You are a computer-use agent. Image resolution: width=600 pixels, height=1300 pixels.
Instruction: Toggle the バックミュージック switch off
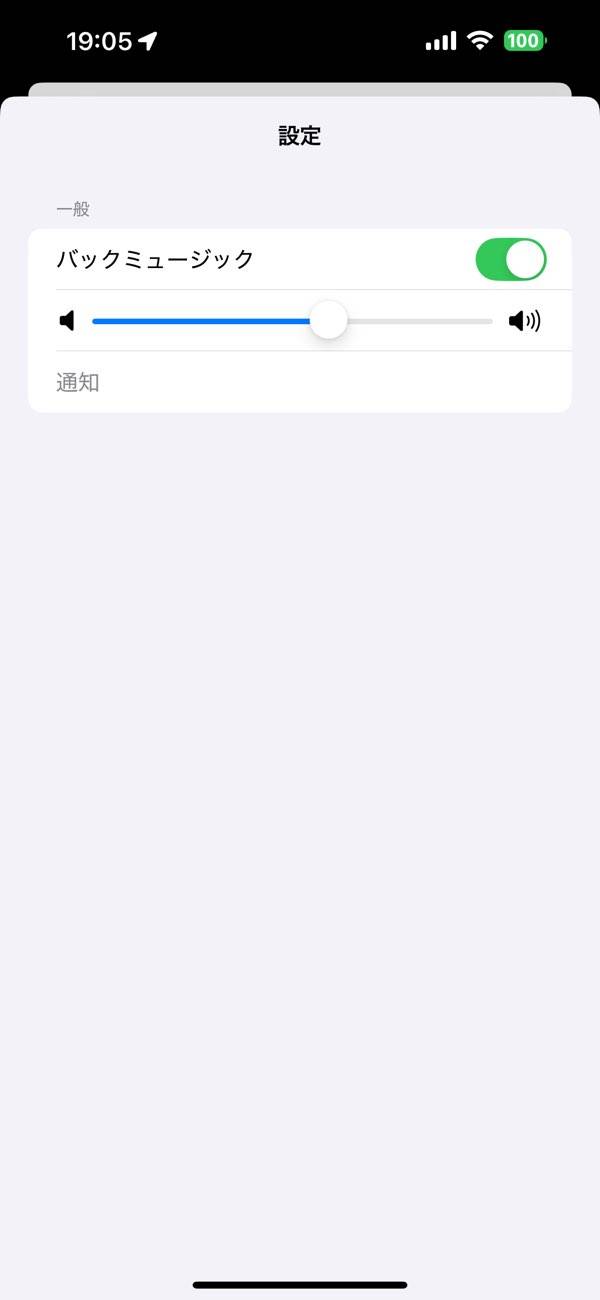tap(510, 260)
